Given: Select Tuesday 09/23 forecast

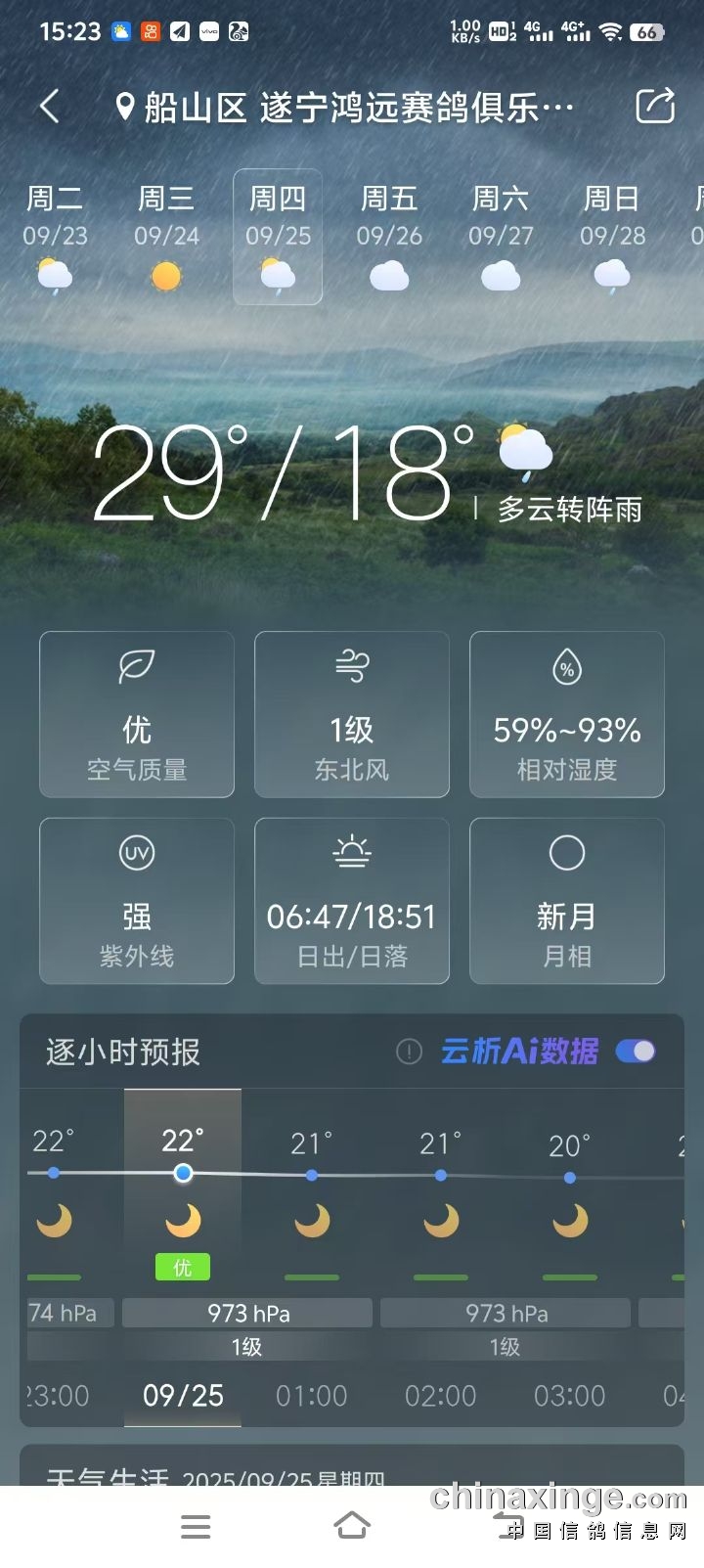Looking at the screenshot, I should coord(56,237).
